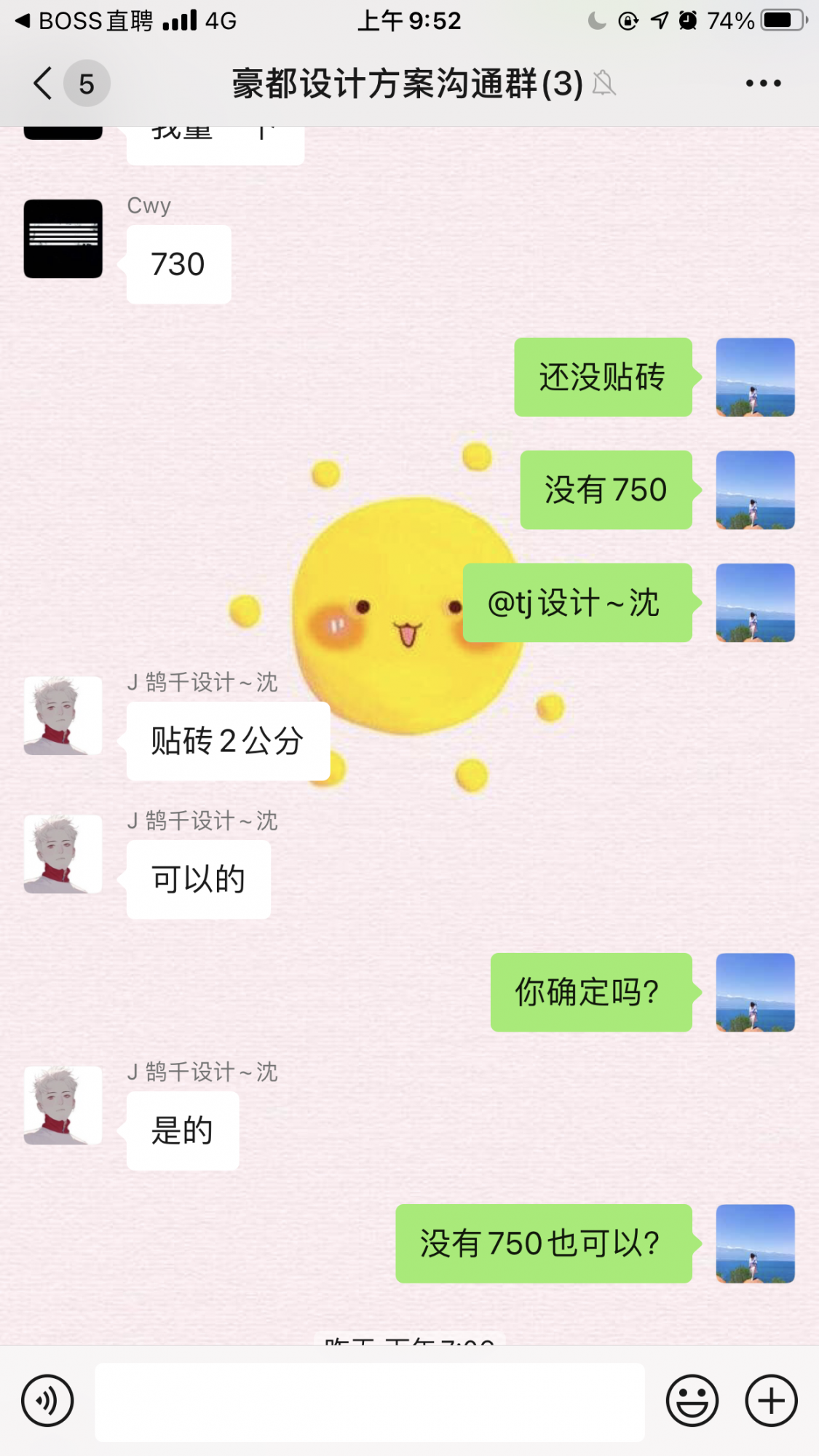Open avatar beside the 贴砖2公分 message

point(63,716)
